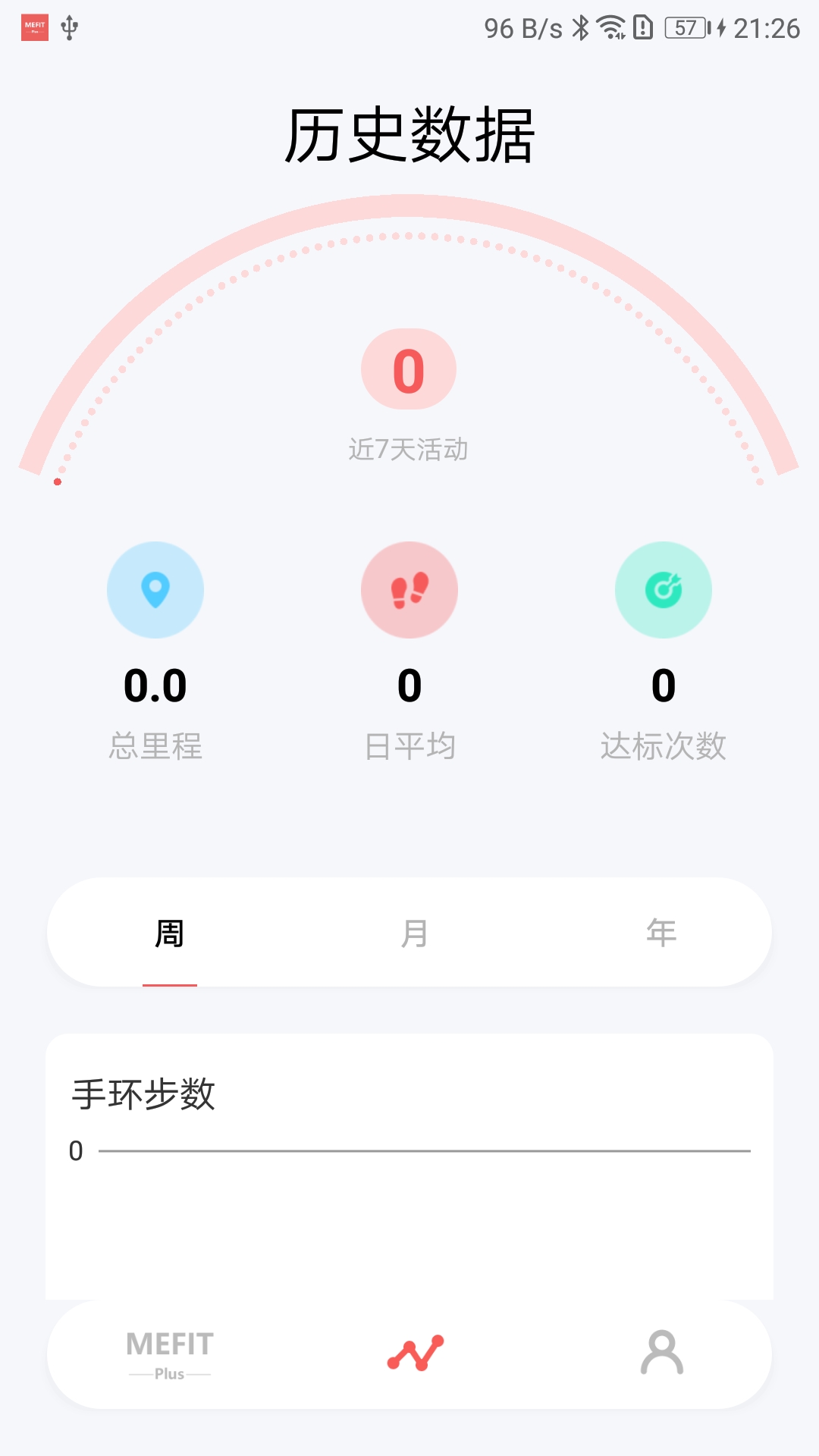Open the profile page from bottom navigation
Screen dimensions: 819x1456
[x=664, y=1354]
